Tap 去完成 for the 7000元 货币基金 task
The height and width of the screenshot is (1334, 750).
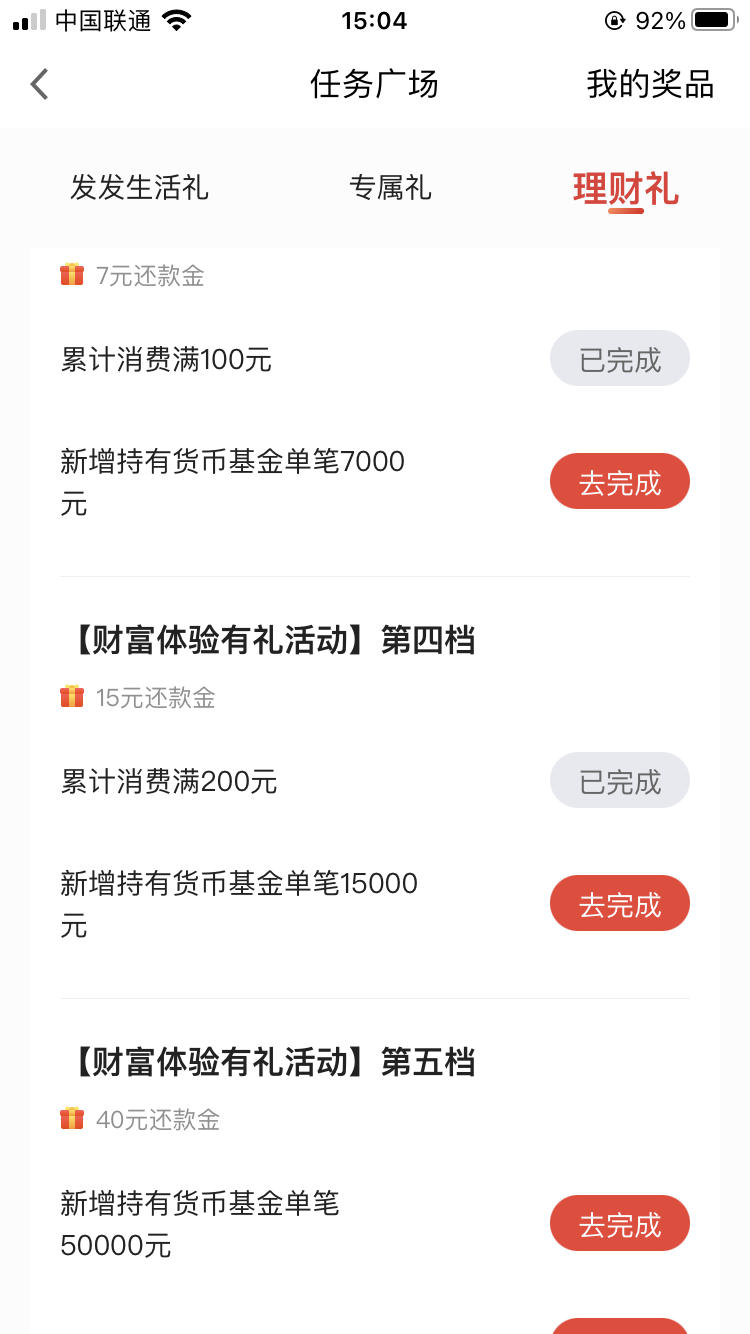(x=620, y=482)
